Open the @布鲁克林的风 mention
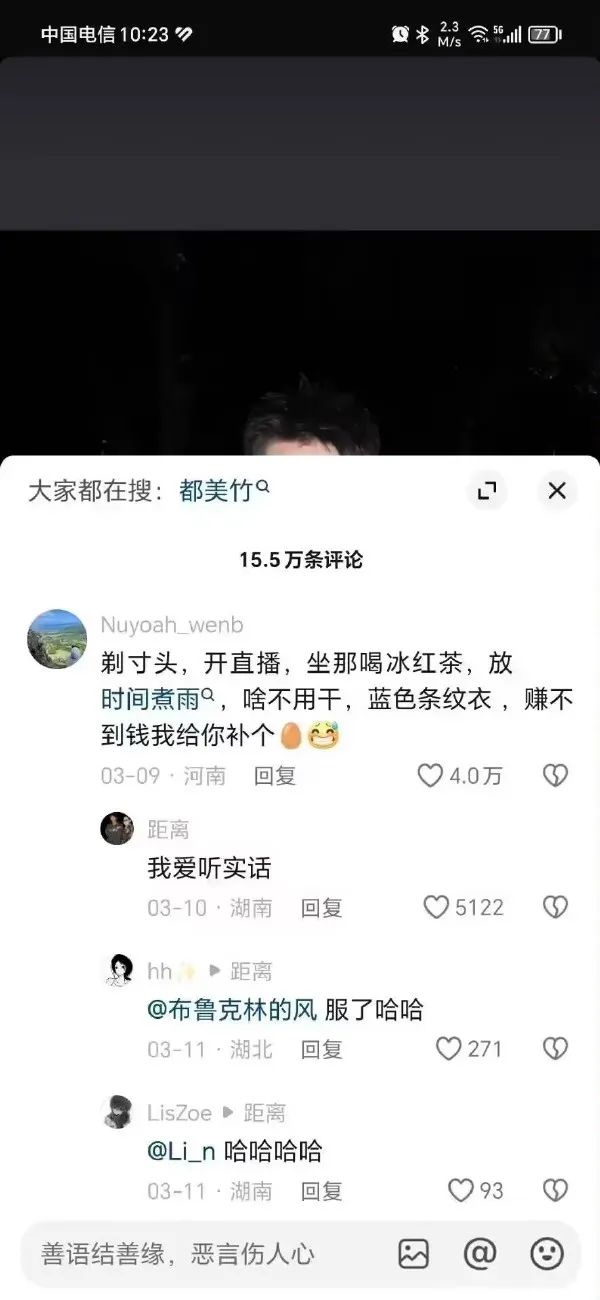 point(232,1010)
